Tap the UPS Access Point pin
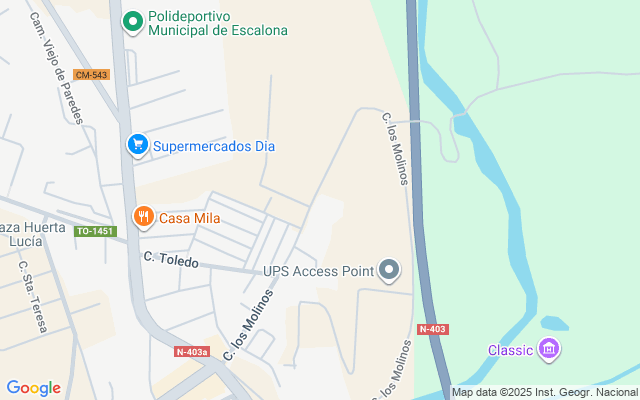 click(x=390, y=270)
